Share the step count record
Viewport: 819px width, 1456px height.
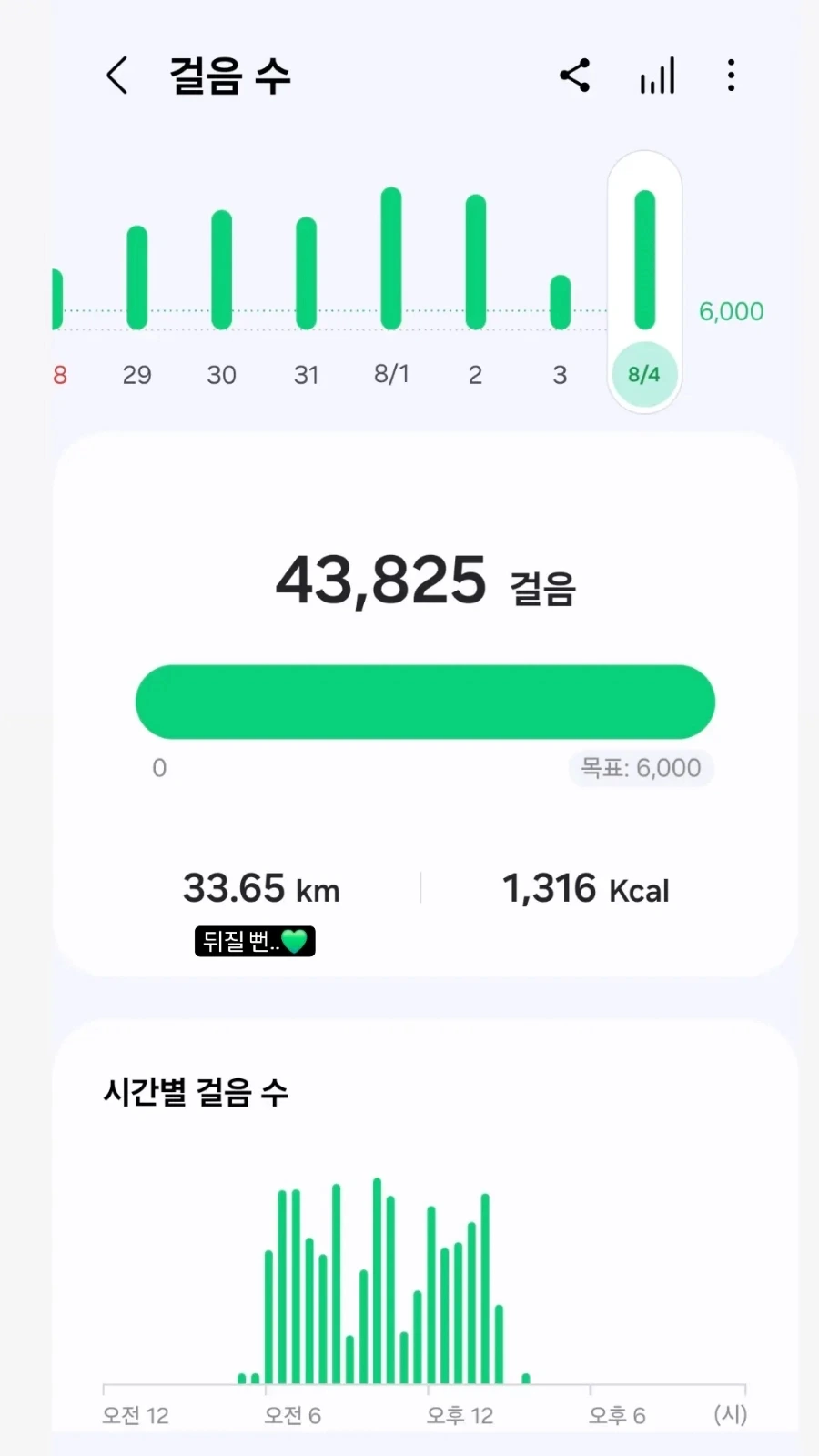point(575,76)
